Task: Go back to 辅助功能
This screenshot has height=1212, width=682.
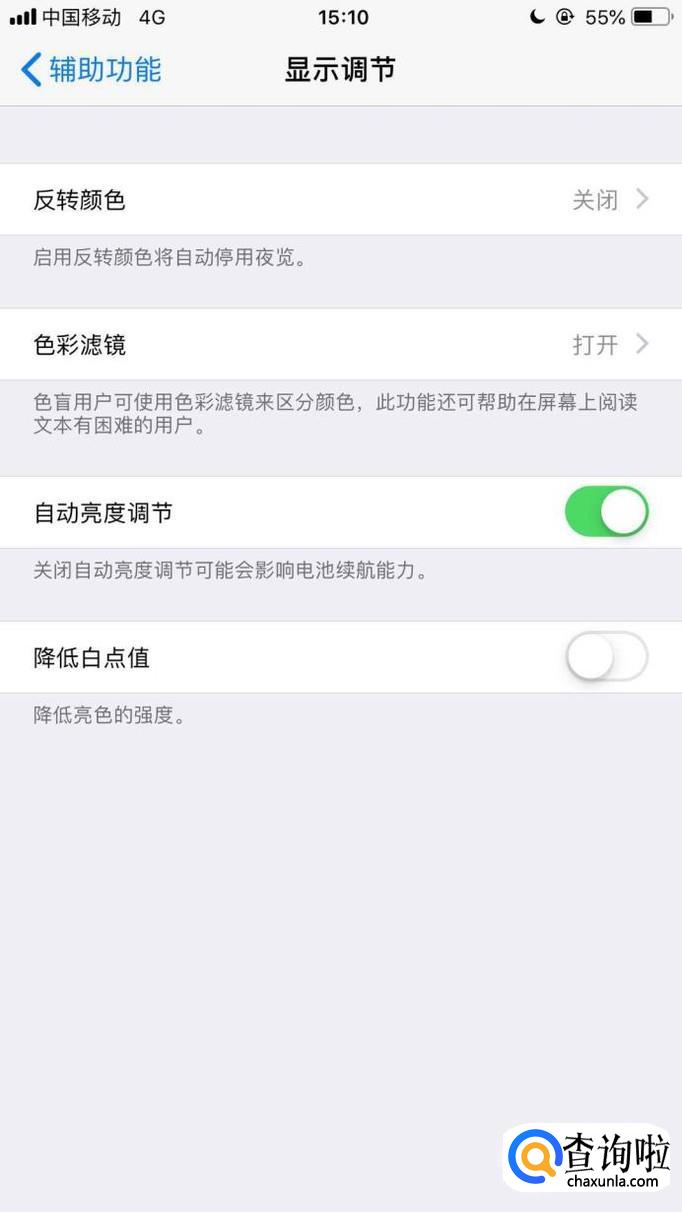Action: click(x=91, y=69)
